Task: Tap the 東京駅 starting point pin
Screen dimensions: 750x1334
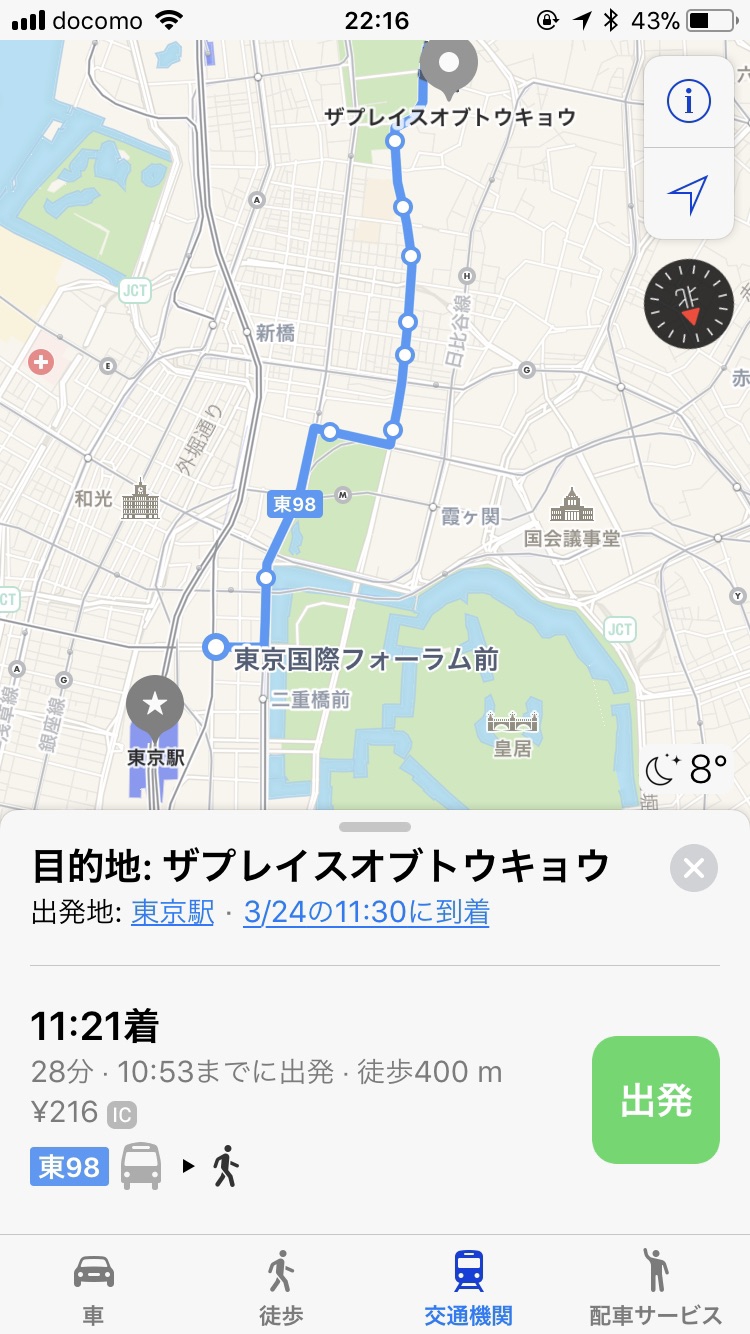Action: (x=155, y=706)
